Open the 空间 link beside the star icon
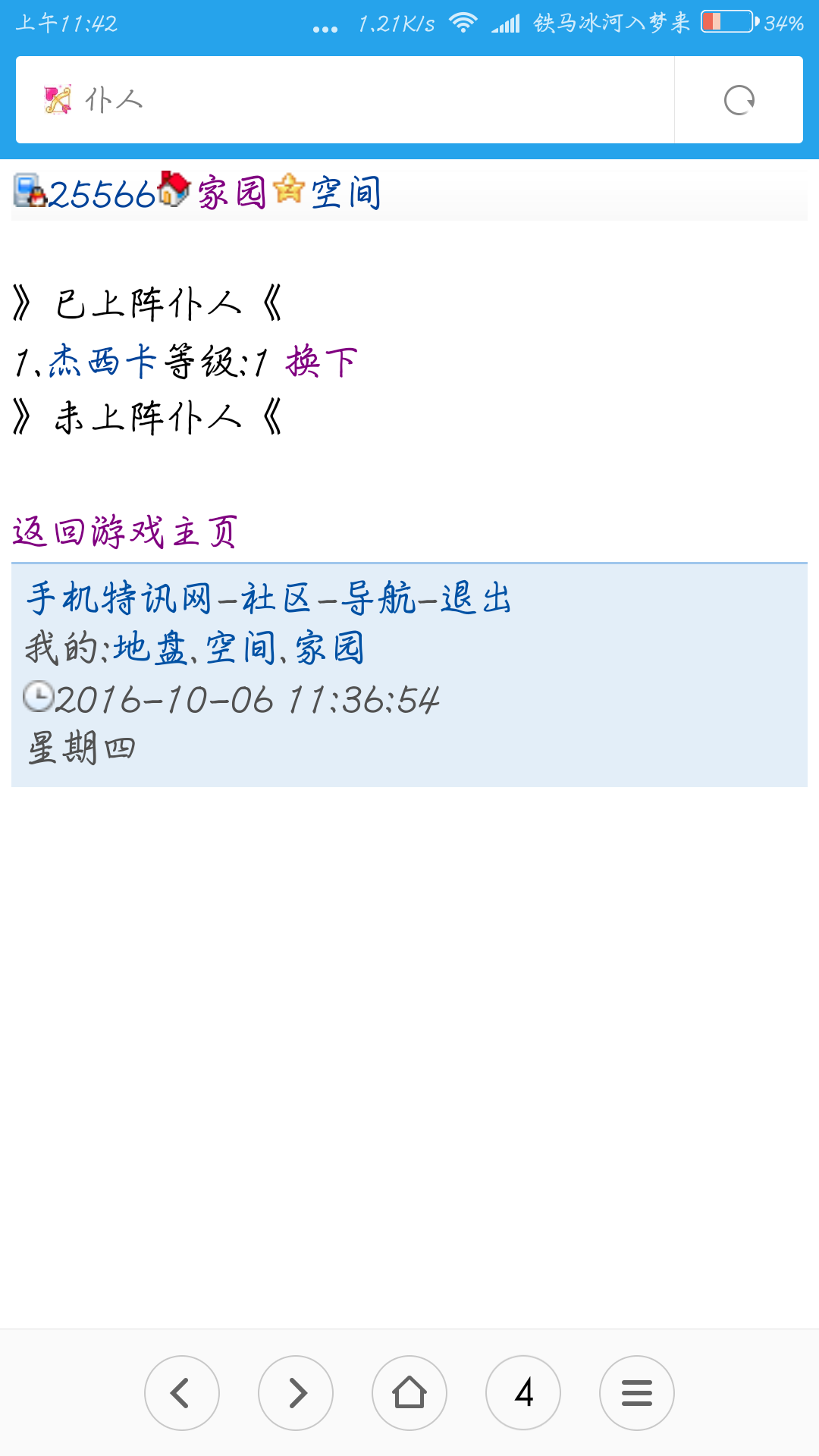Image resolution: width=819 pixels, height=1456 pixels. (x=346, y=193)
